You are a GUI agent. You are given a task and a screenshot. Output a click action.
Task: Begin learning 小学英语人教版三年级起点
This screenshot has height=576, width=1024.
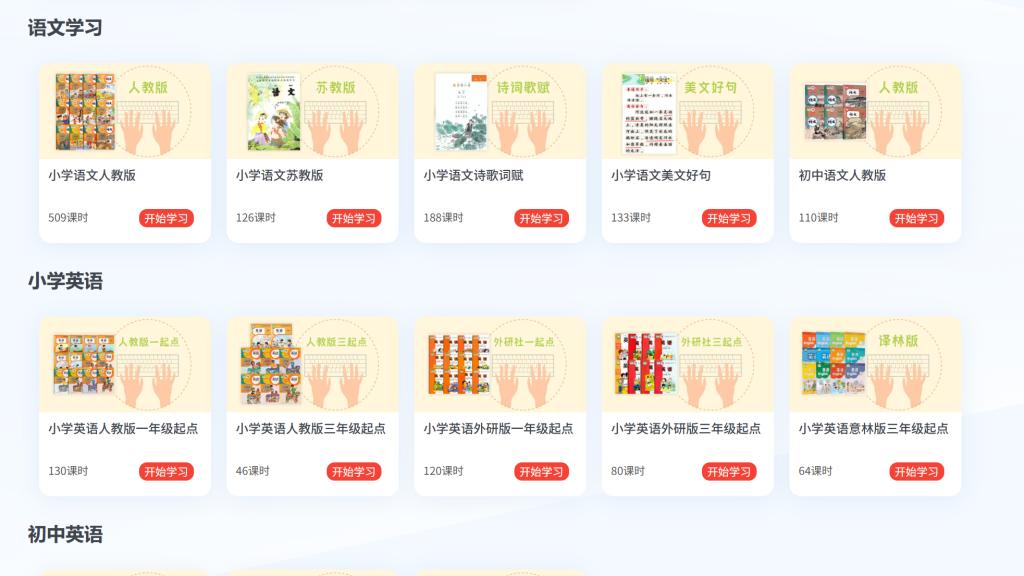[x=353, y=471]
